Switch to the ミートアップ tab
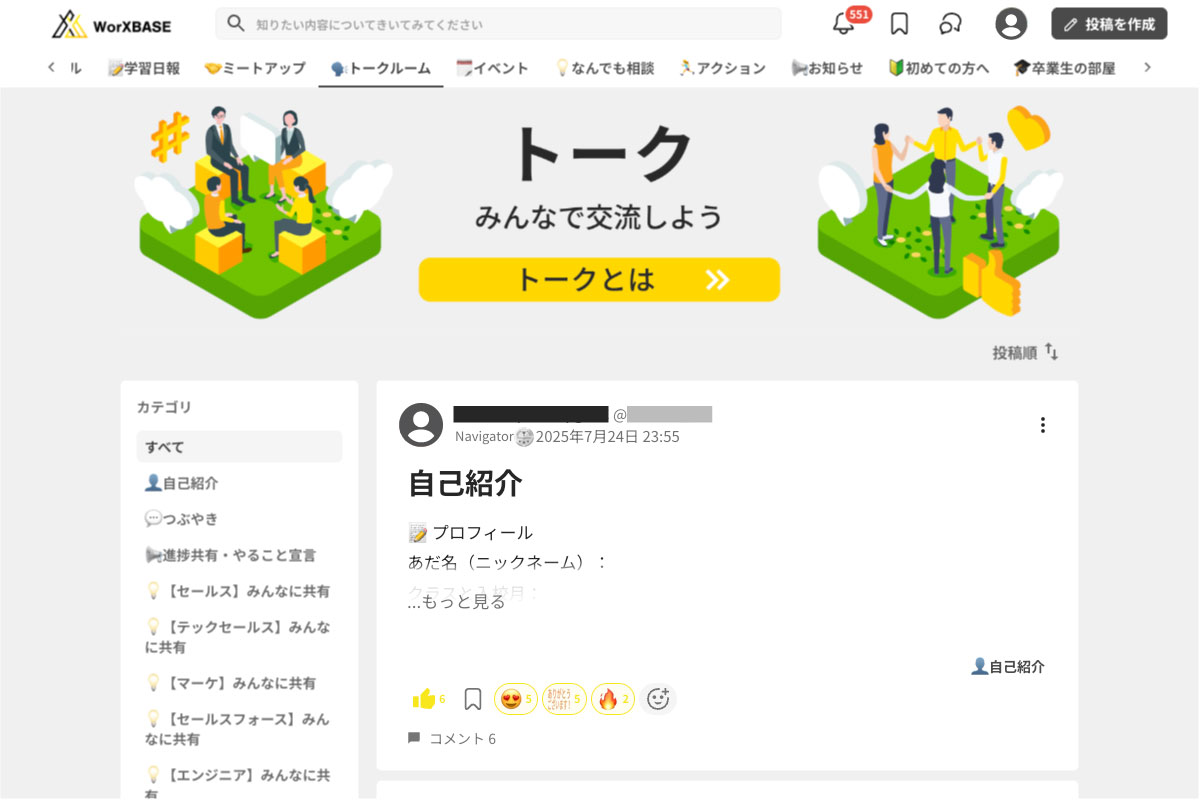 point(255,68)
